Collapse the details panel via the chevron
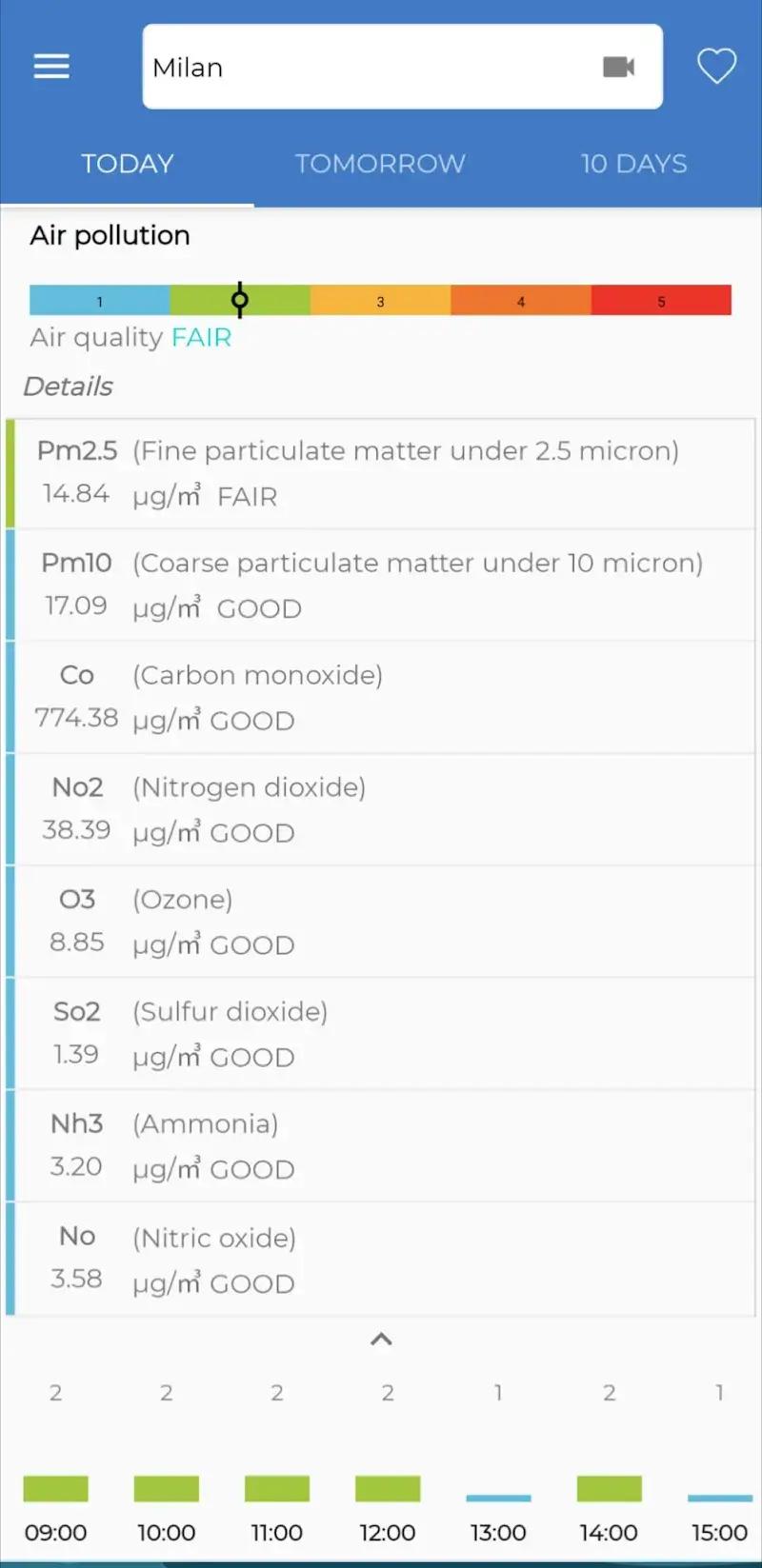 coord(380,1339)
